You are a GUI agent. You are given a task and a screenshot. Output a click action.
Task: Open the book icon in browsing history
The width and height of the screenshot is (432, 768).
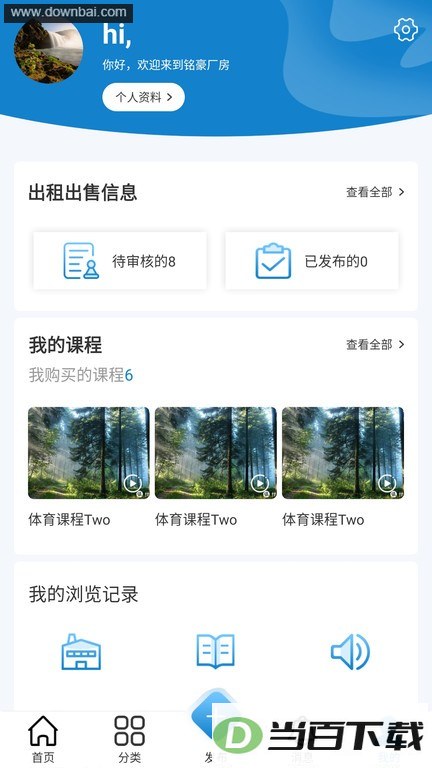[x=216, y=650]
